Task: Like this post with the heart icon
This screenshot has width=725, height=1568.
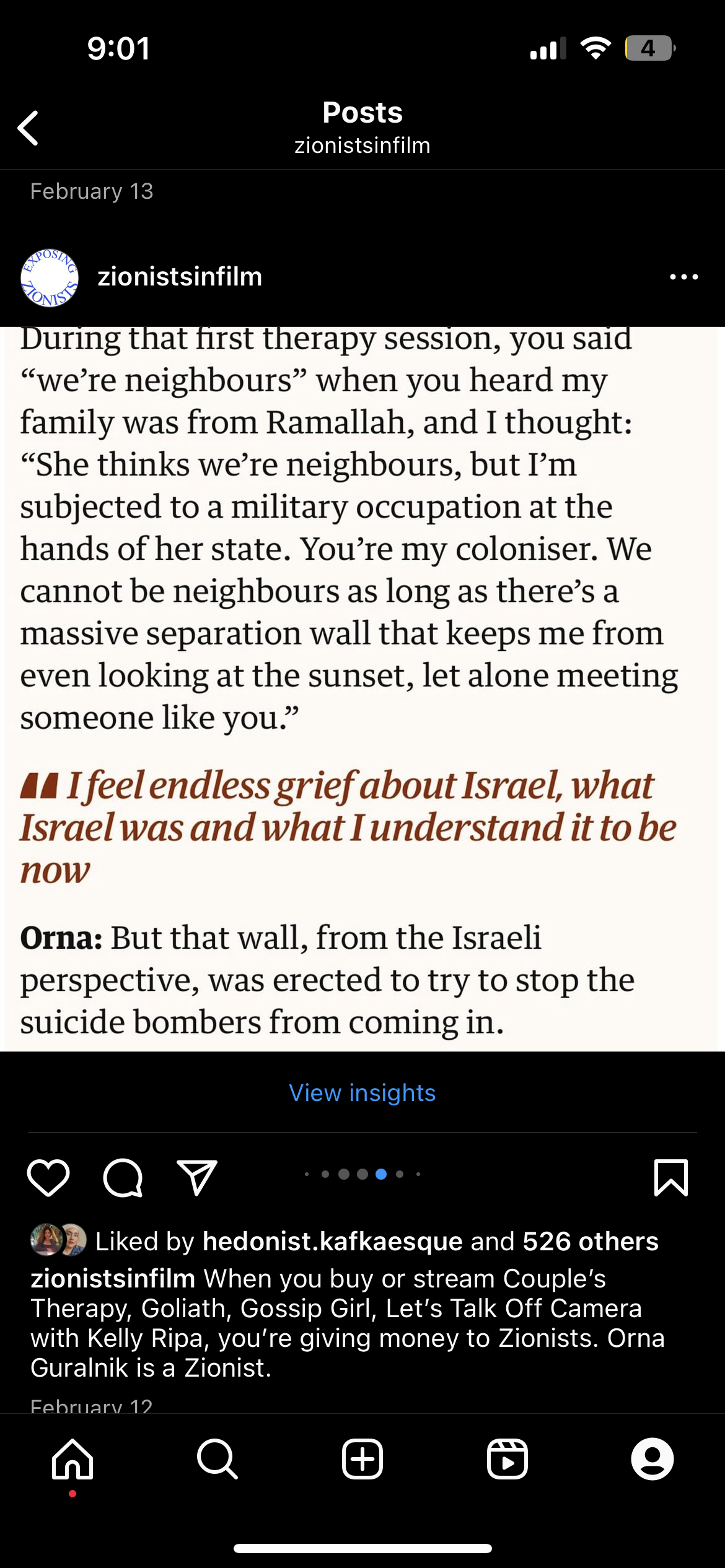Action: (x=48, y=1177)
